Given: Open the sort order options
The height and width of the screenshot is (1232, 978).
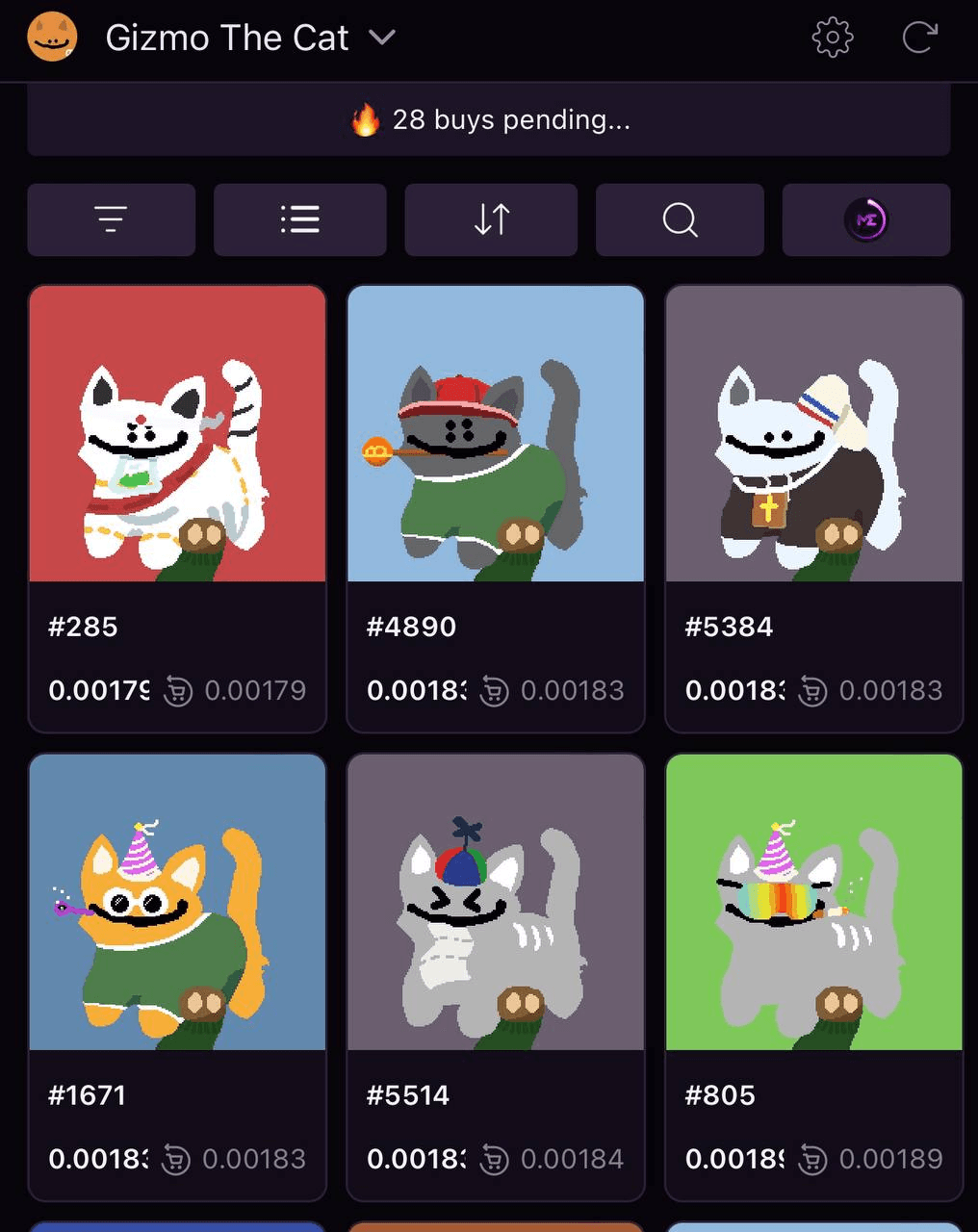Looking at the screenshot, I should [x=491, y=220].
